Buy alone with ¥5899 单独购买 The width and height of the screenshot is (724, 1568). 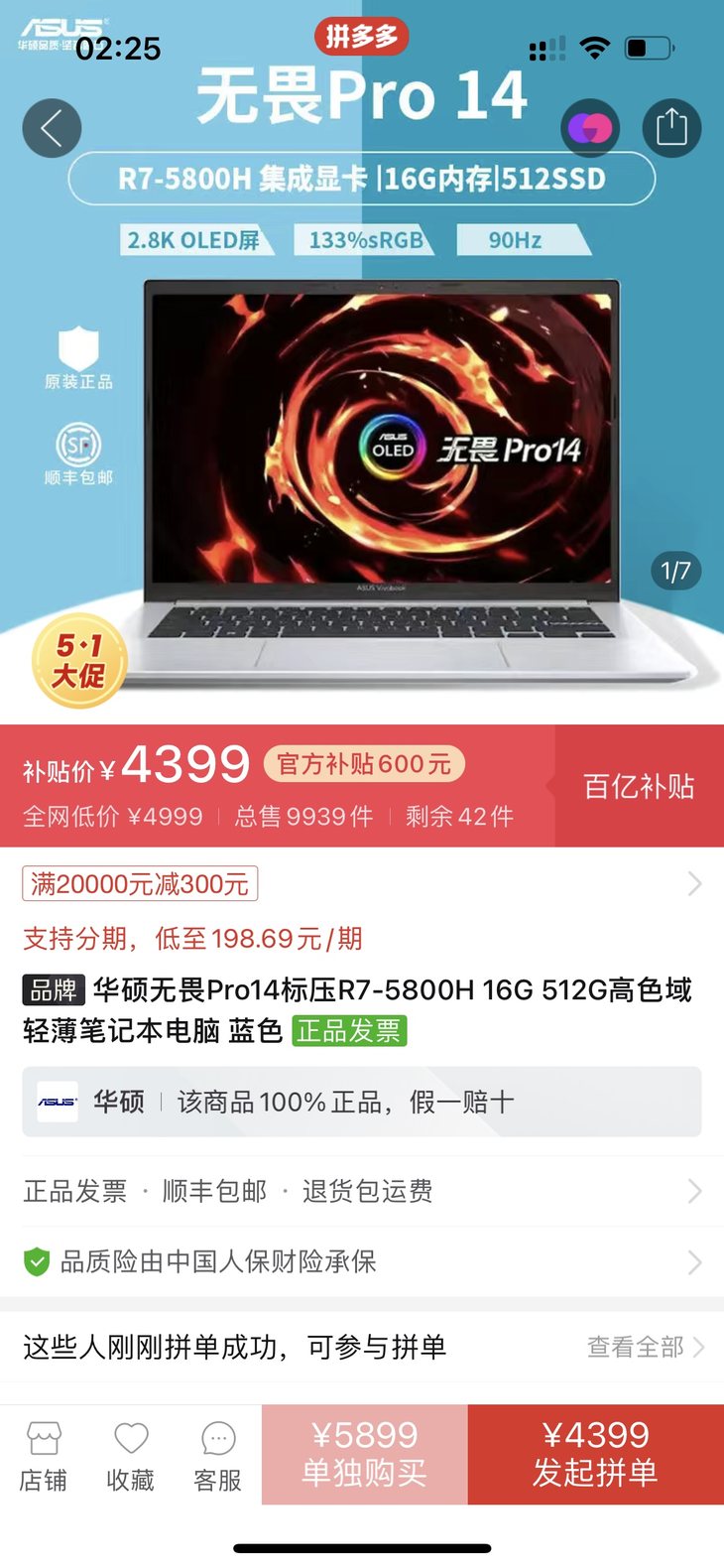coord(364,1454)
